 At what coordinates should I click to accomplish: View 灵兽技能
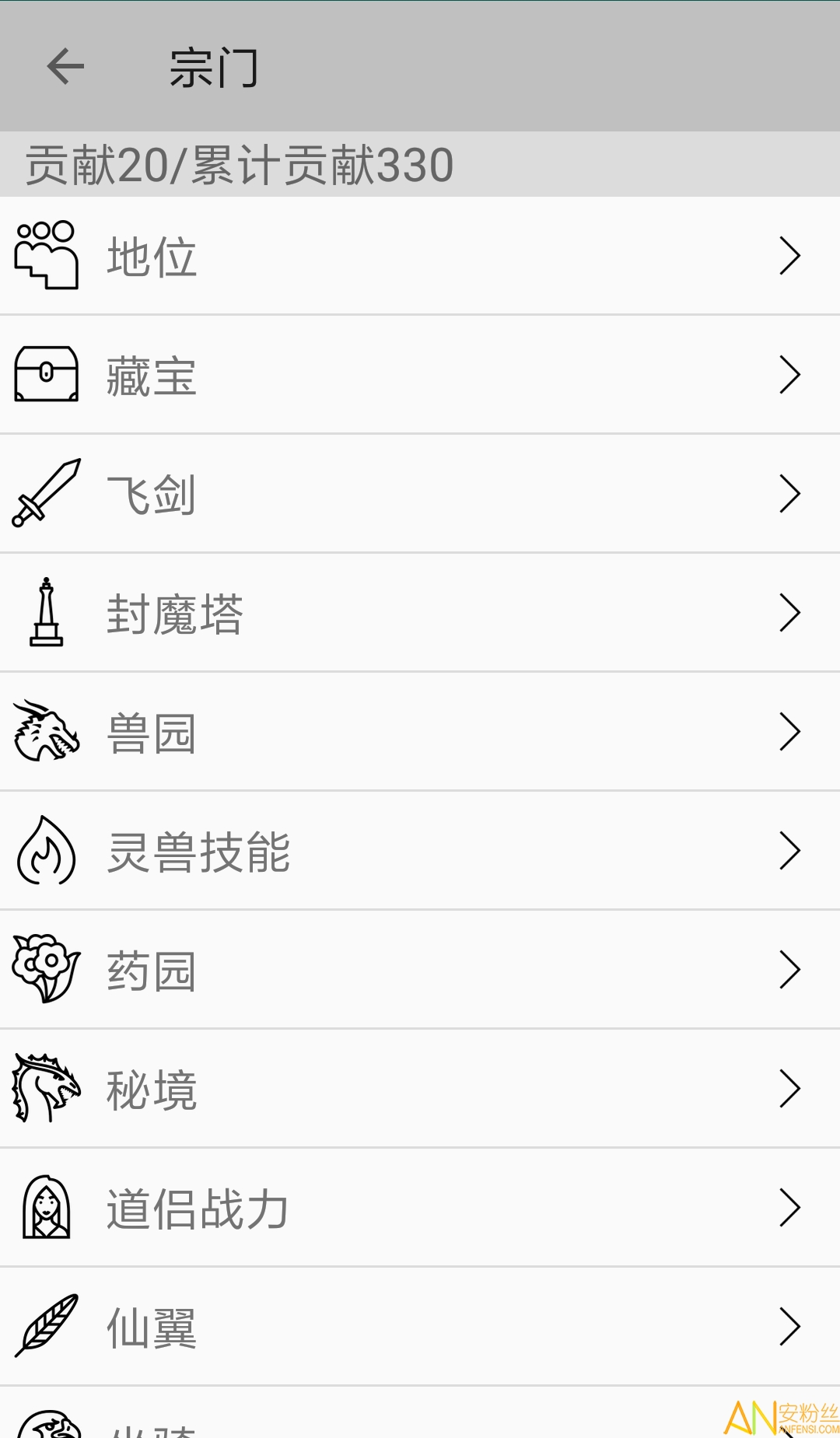(420, 851)
